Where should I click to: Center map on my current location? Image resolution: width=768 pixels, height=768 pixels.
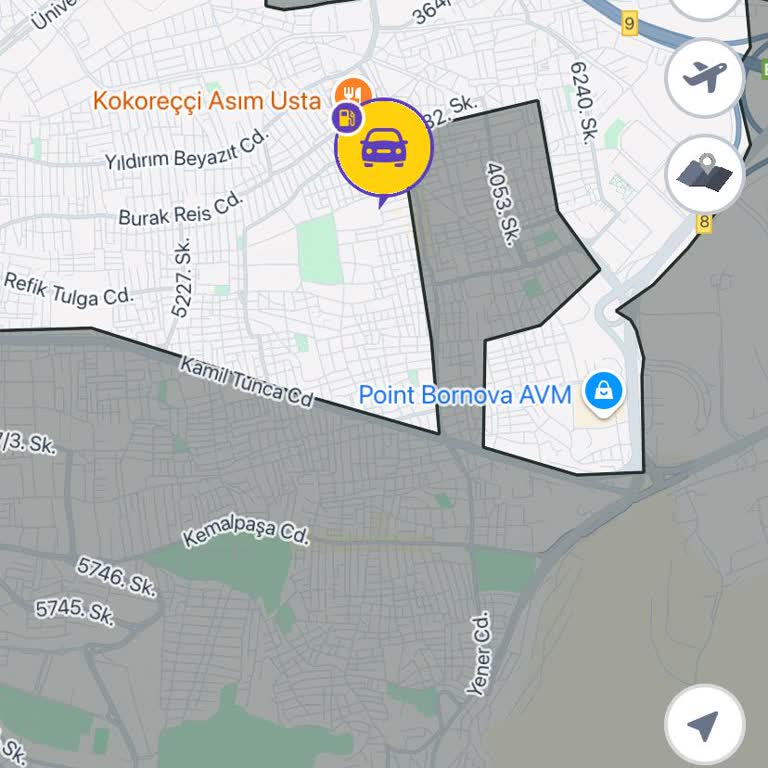click(x=704, y=725)
